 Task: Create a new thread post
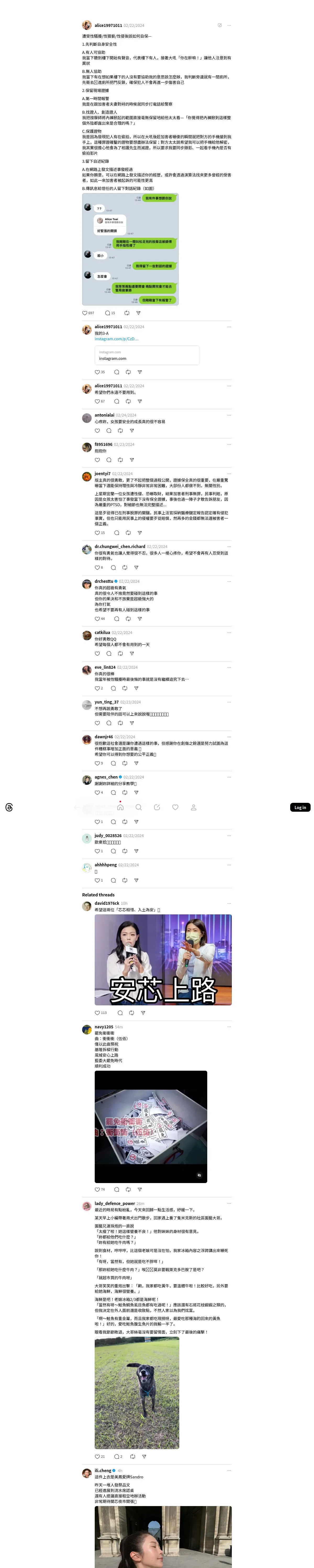[157, 807]
